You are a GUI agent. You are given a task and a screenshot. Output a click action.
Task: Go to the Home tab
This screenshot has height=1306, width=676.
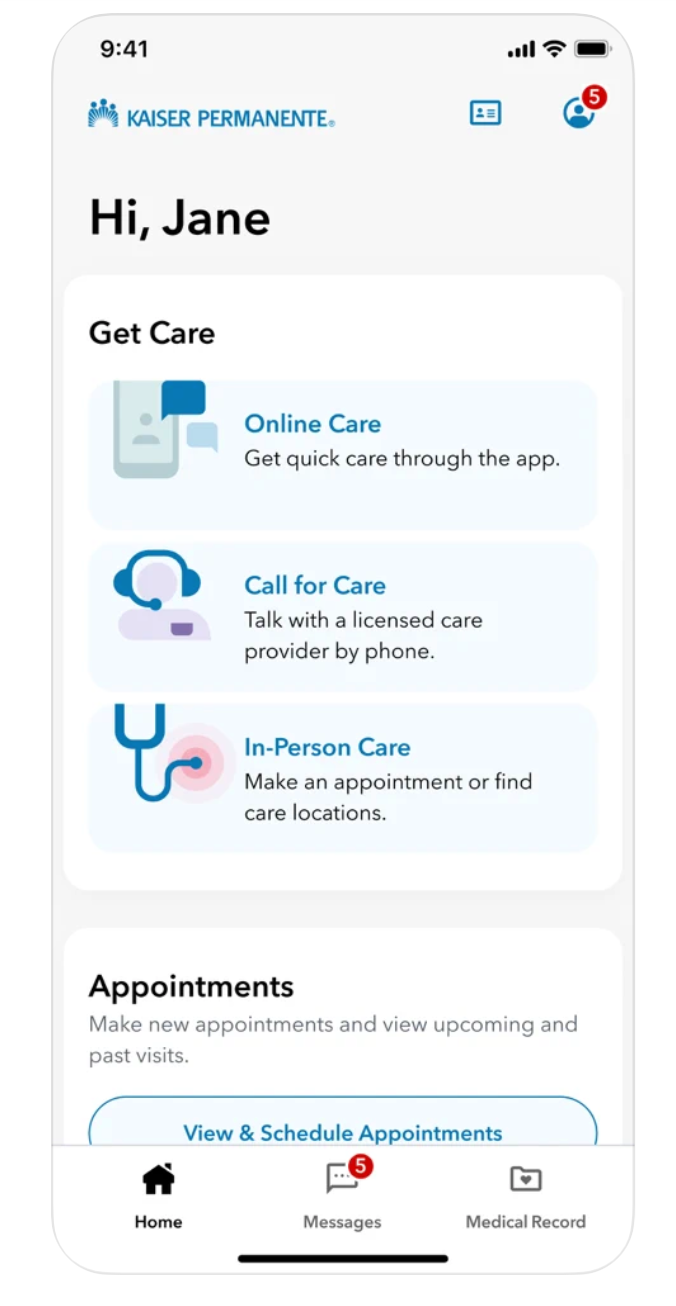pyautogui.click(x=159, y=1196)
